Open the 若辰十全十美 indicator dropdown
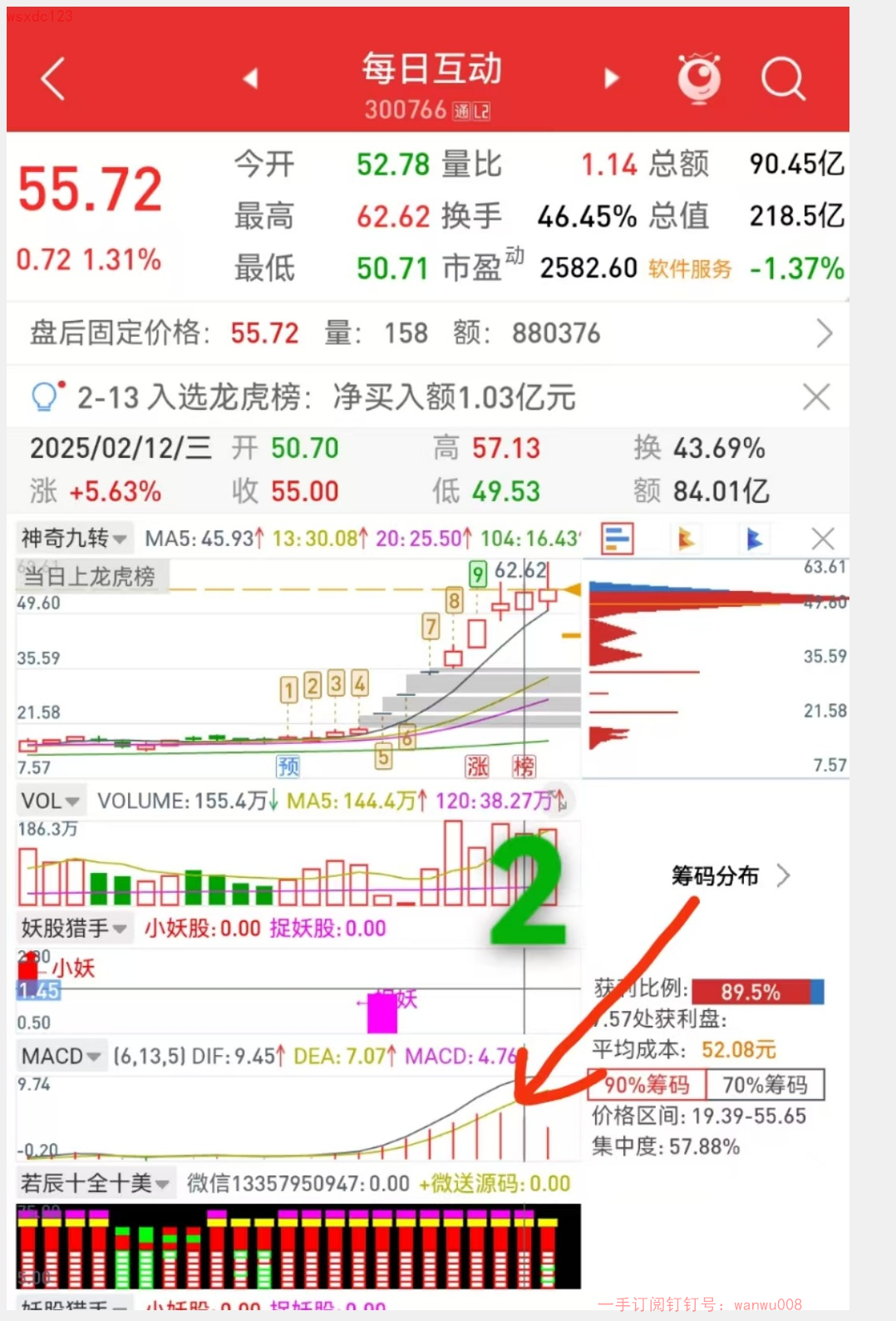896x1321 pixels. pos(95,1183)
